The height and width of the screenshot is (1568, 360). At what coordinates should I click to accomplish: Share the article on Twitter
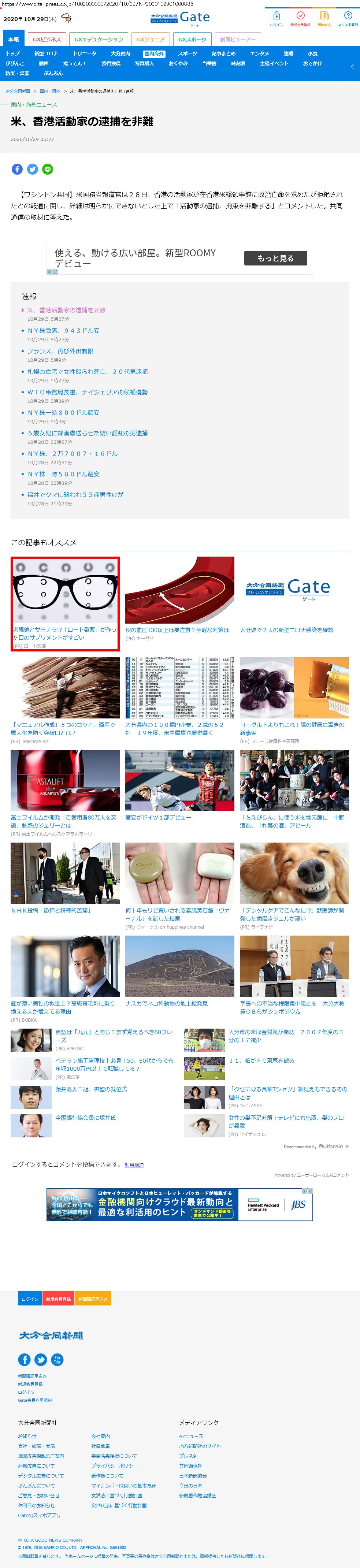tap(32, 169)
